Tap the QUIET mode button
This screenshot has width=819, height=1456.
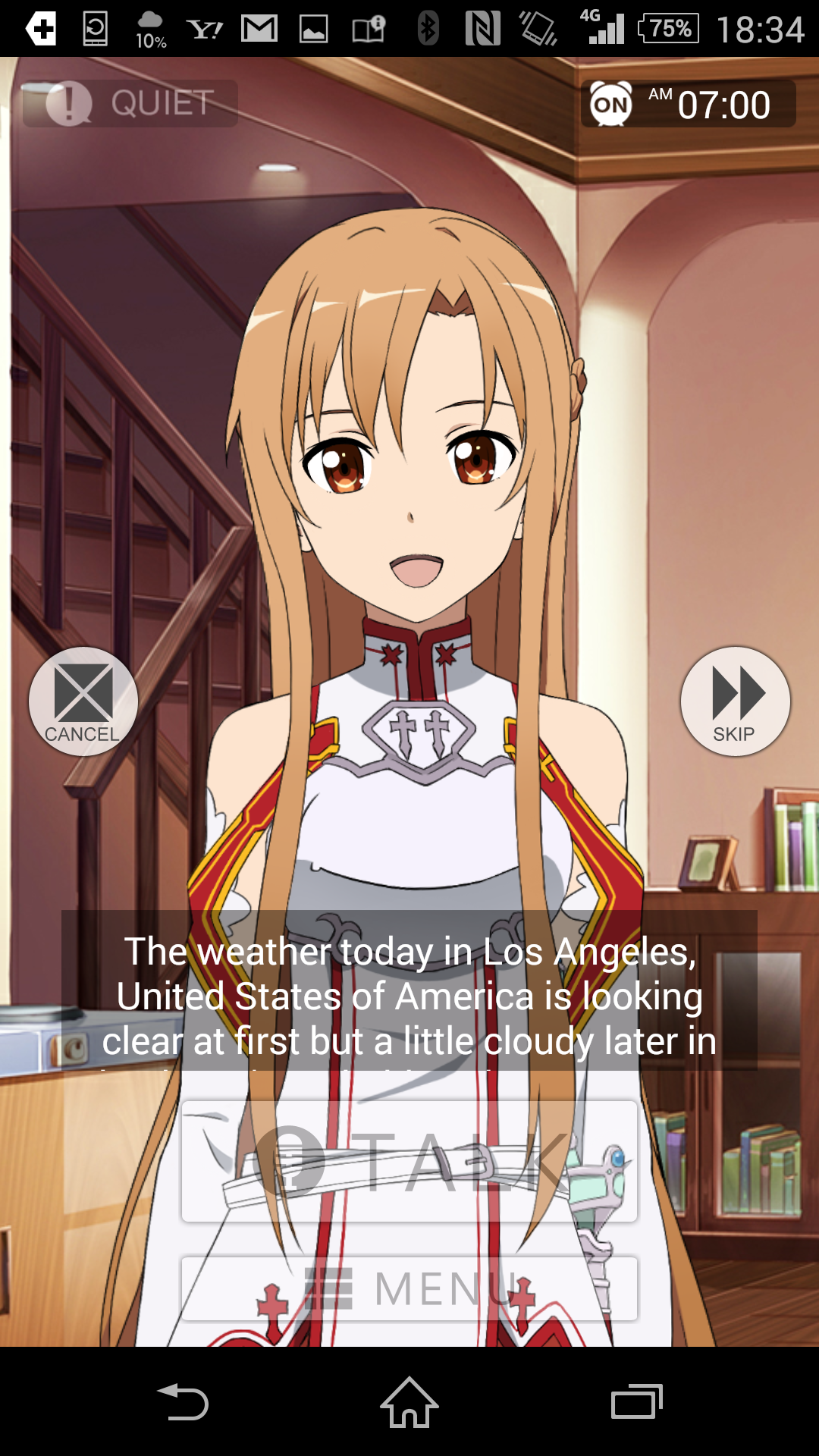(x=130, y=103)
